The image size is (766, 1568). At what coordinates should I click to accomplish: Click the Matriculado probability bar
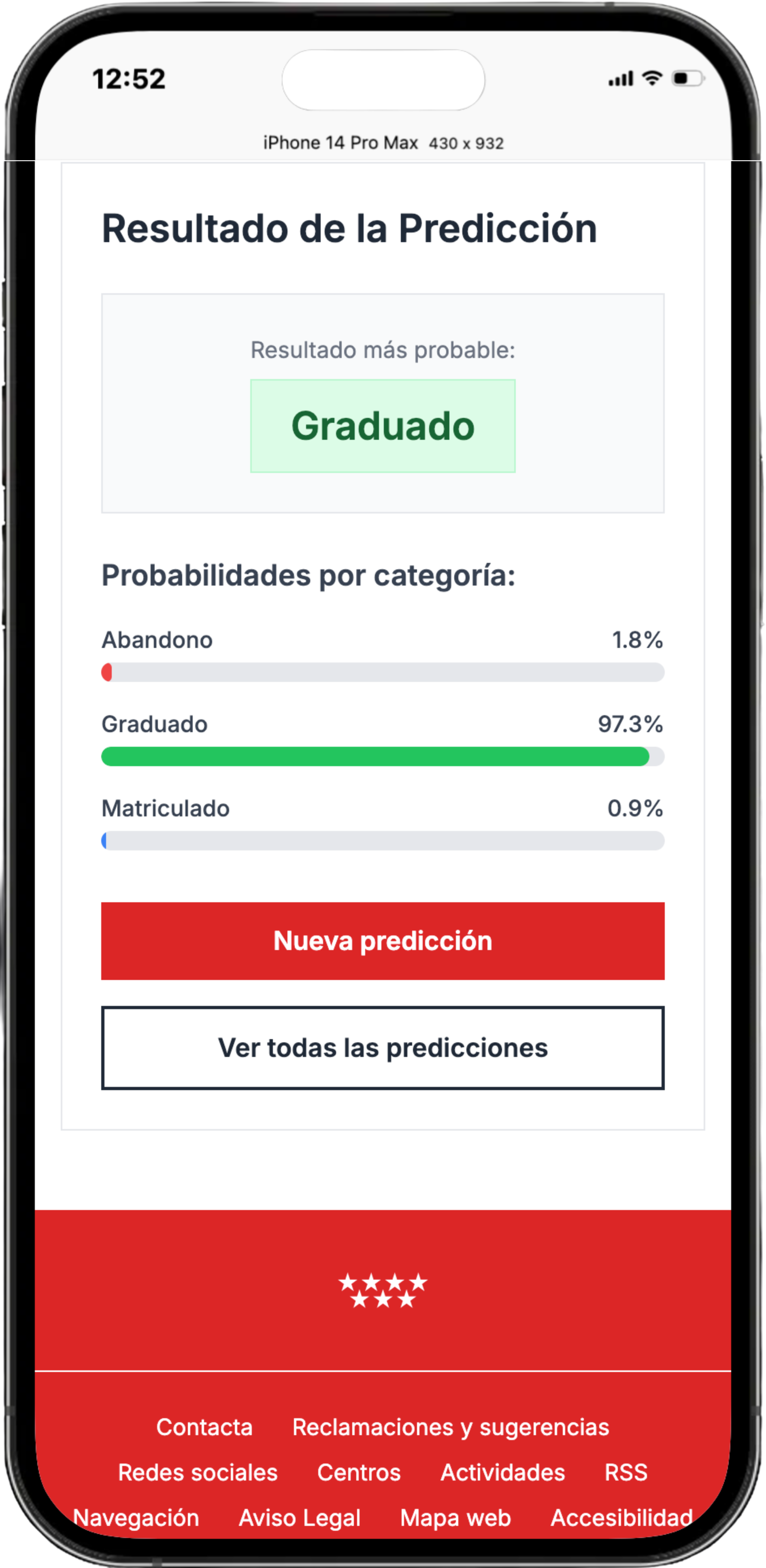383,841
